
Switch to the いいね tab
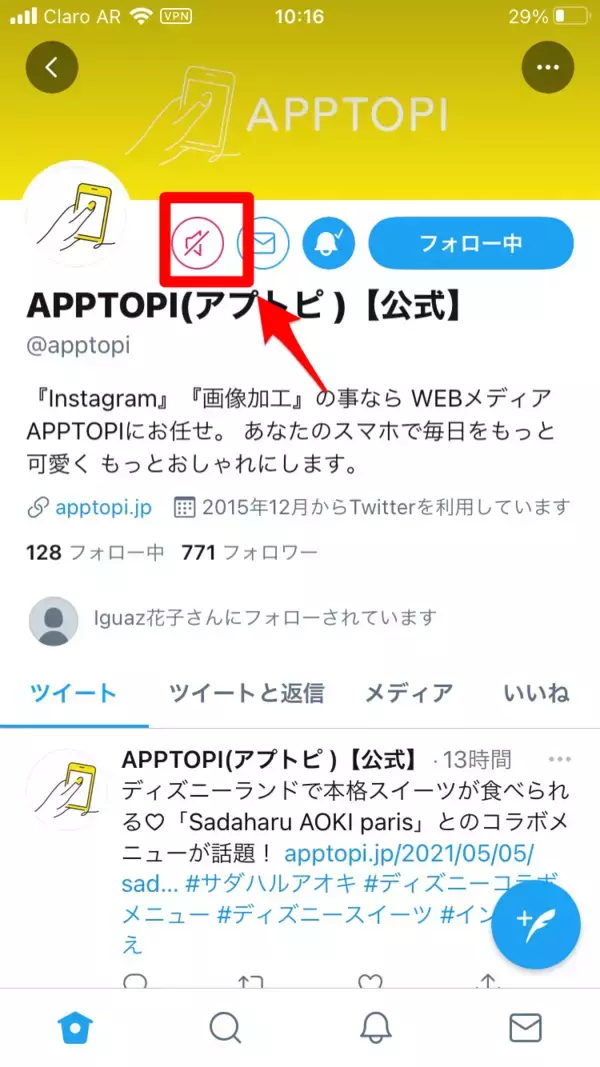click(x=536, y=693)
